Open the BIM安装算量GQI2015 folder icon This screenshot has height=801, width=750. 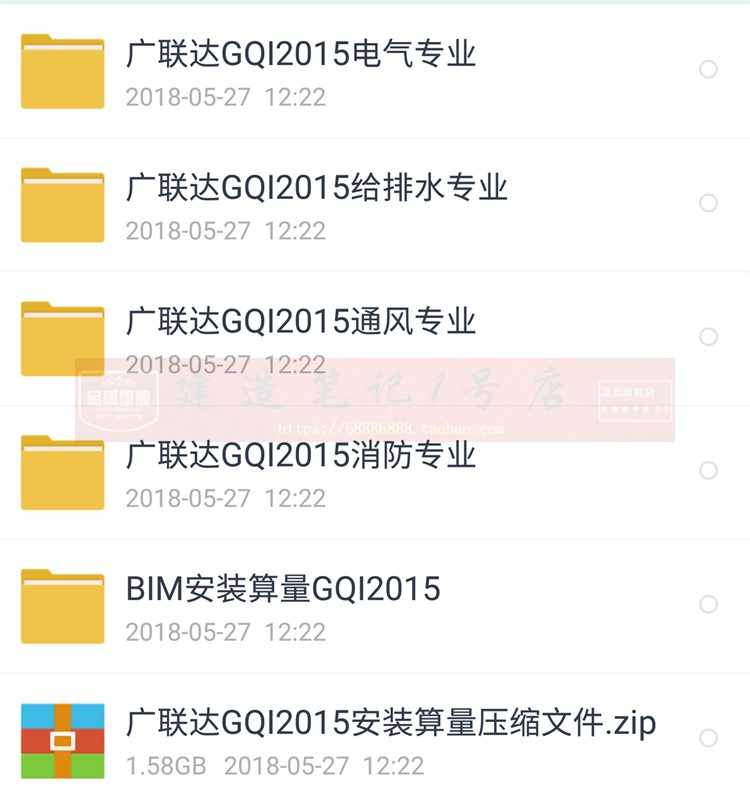tap(62, 602)
